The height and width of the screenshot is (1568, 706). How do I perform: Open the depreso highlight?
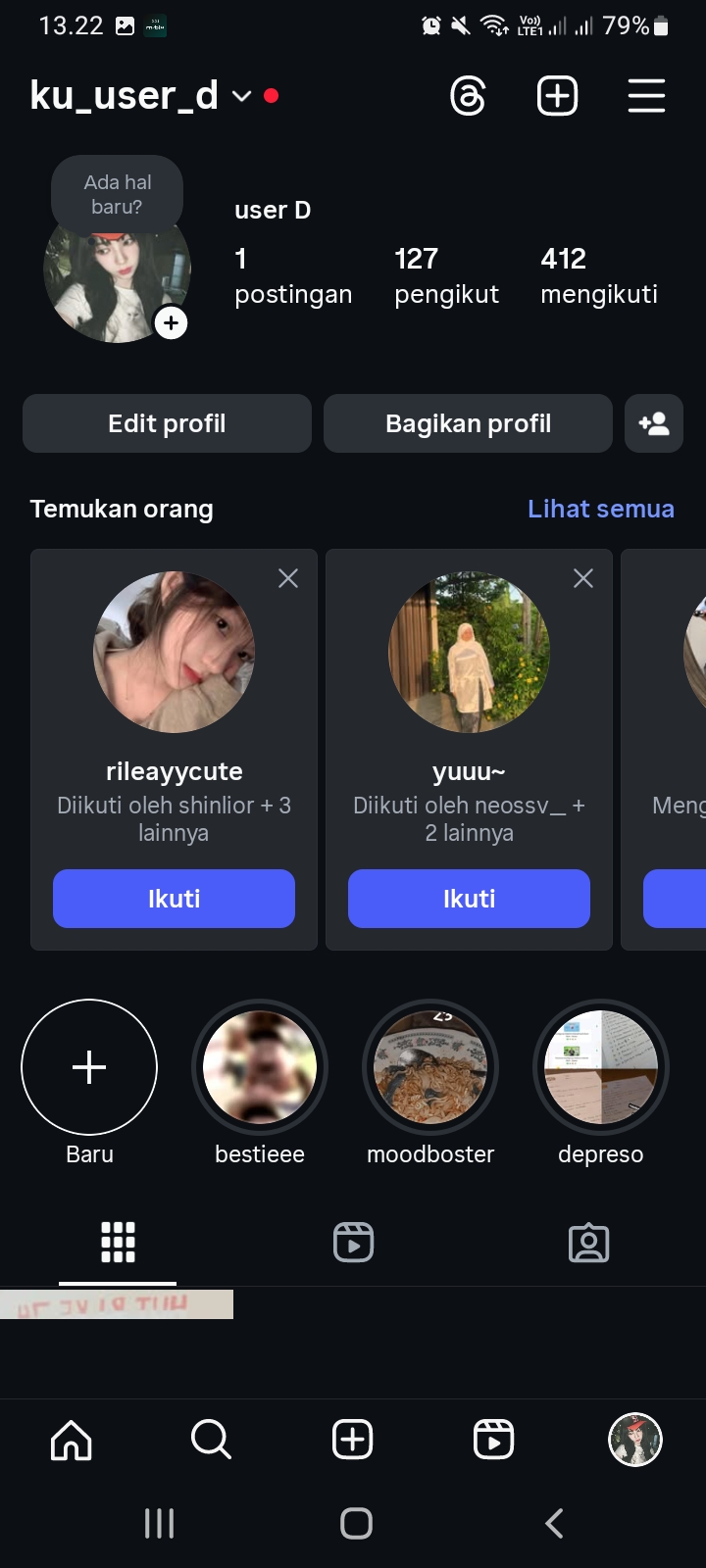pos(601,1067)
